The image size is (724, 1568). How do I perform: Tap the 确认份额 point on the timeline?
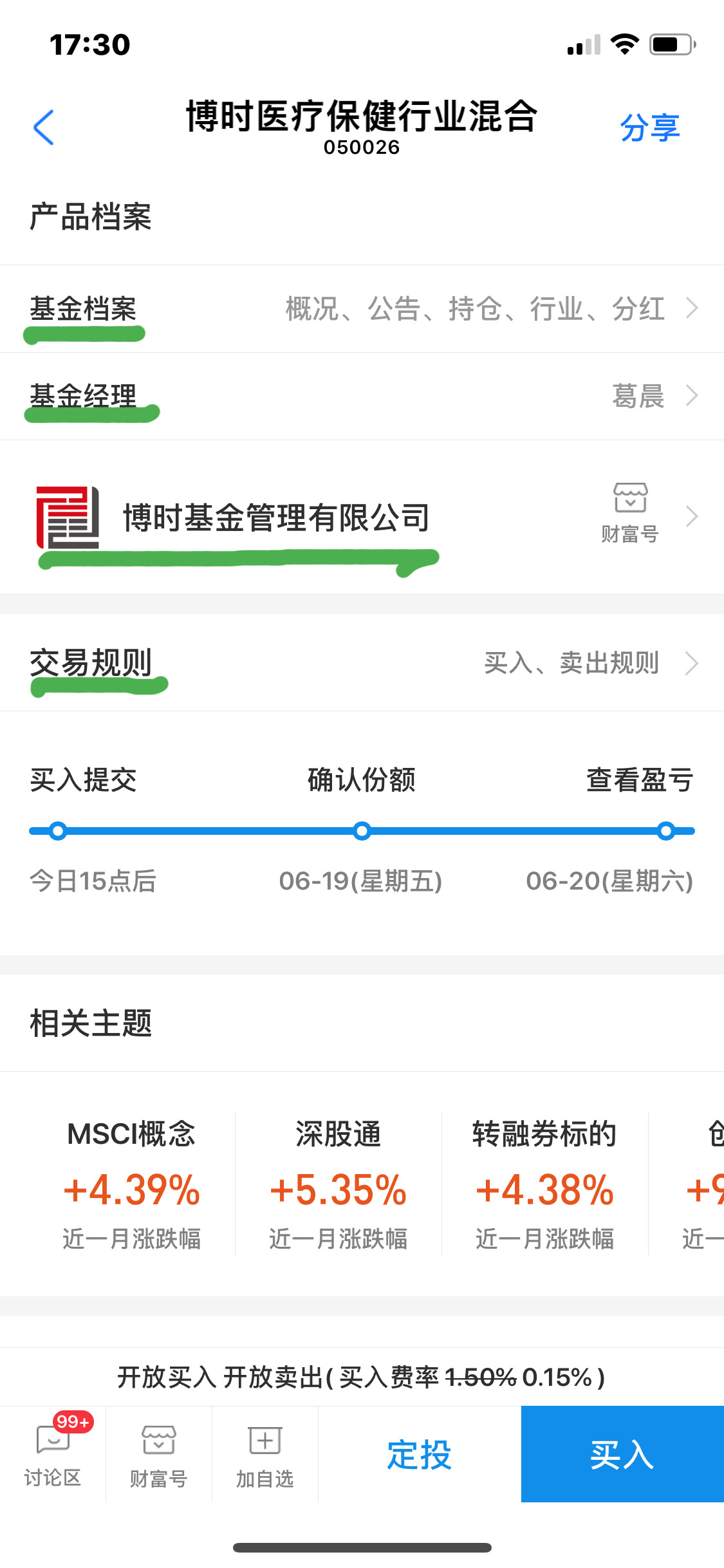tap(362, 831)
